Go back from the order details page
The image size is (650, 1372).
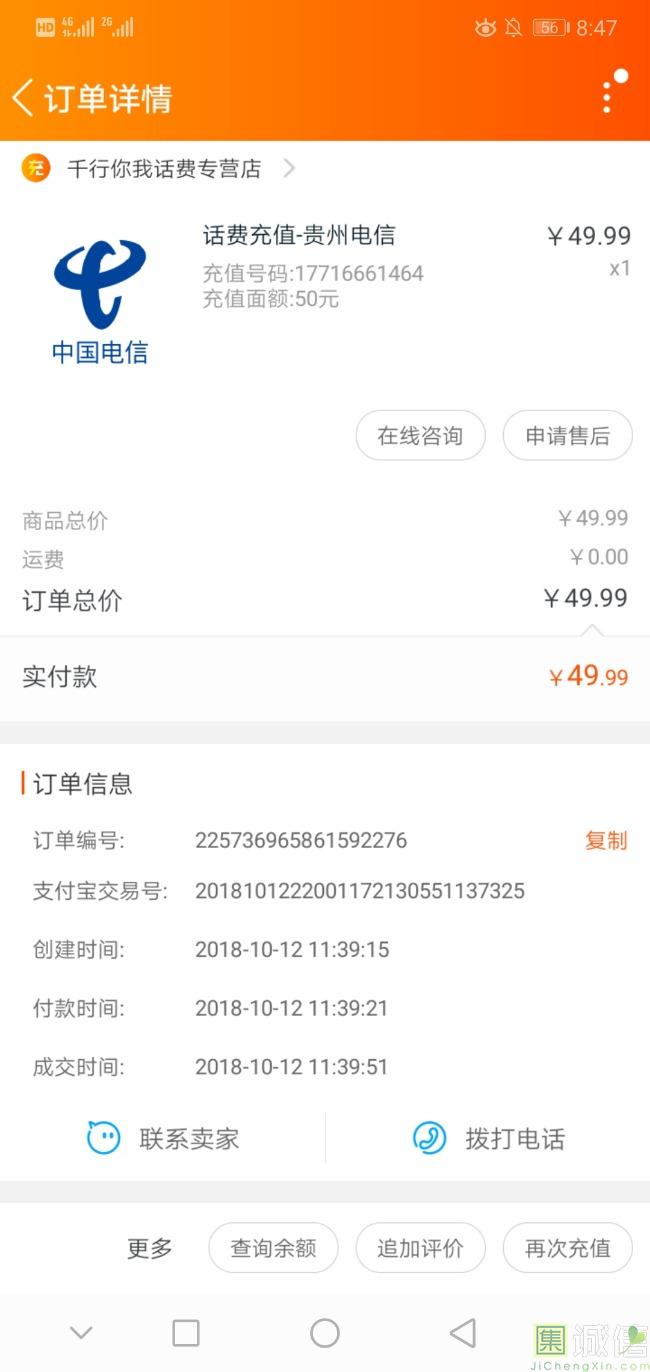(23, 98)
